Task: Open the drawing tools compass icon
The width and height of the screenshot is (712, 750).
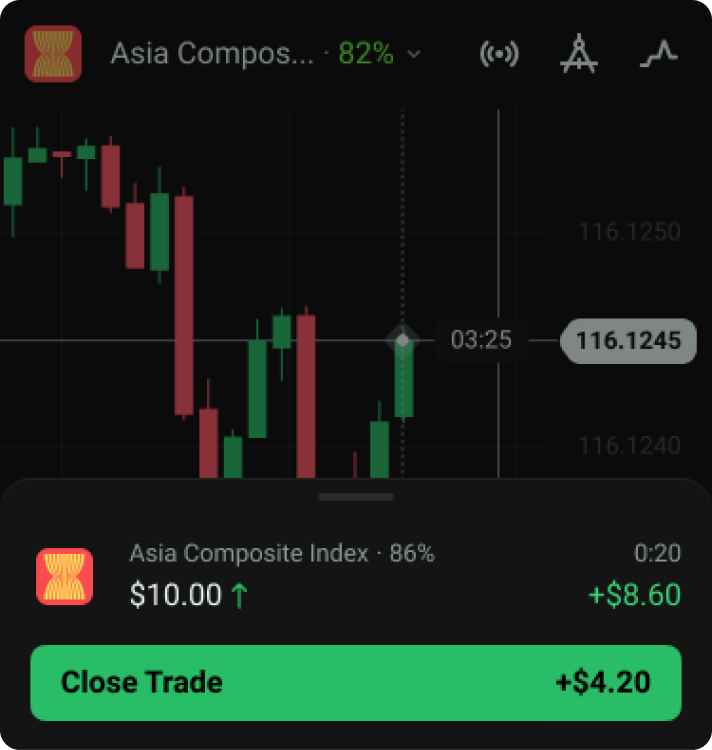Action: pos(579,54)
